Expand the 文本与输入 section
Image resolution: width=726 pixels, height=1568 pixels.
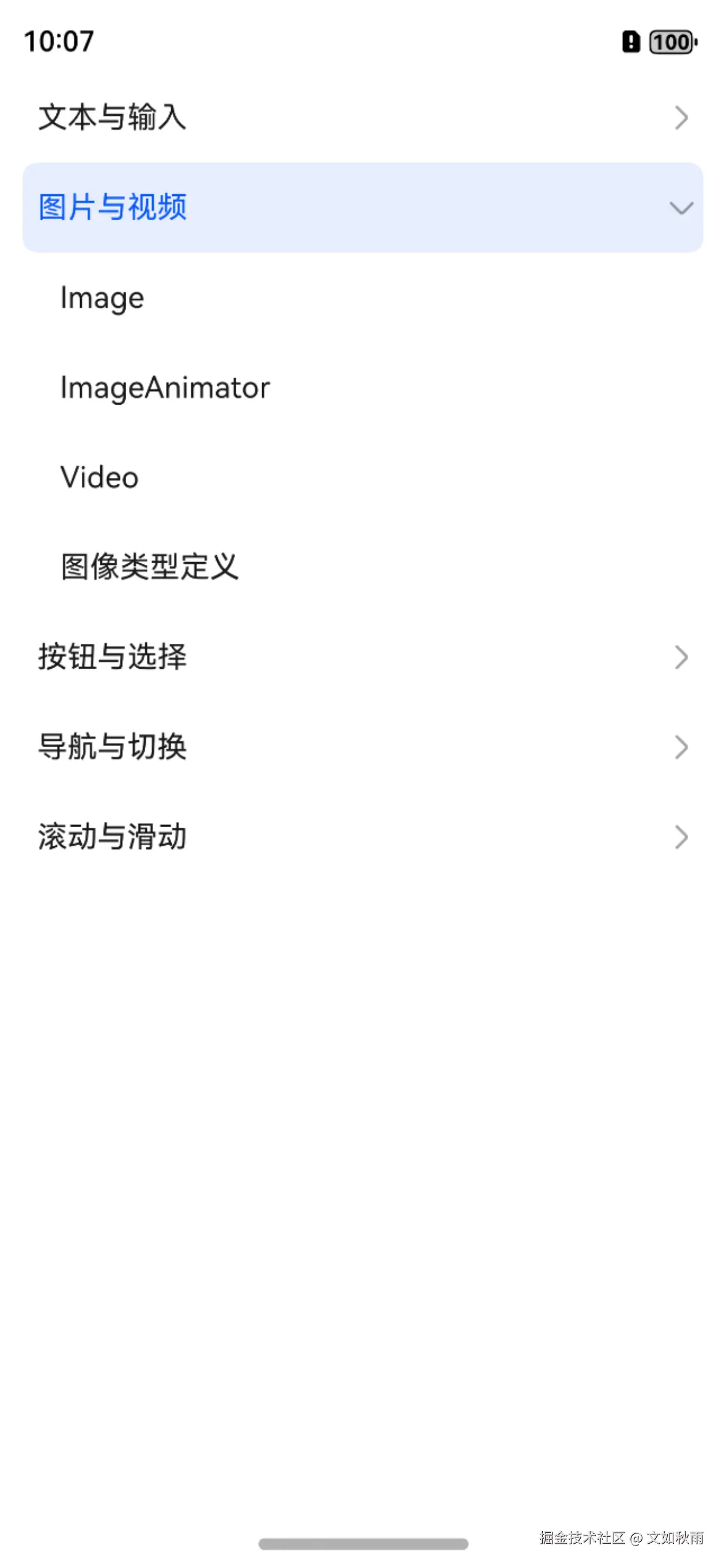click(362, 118)
